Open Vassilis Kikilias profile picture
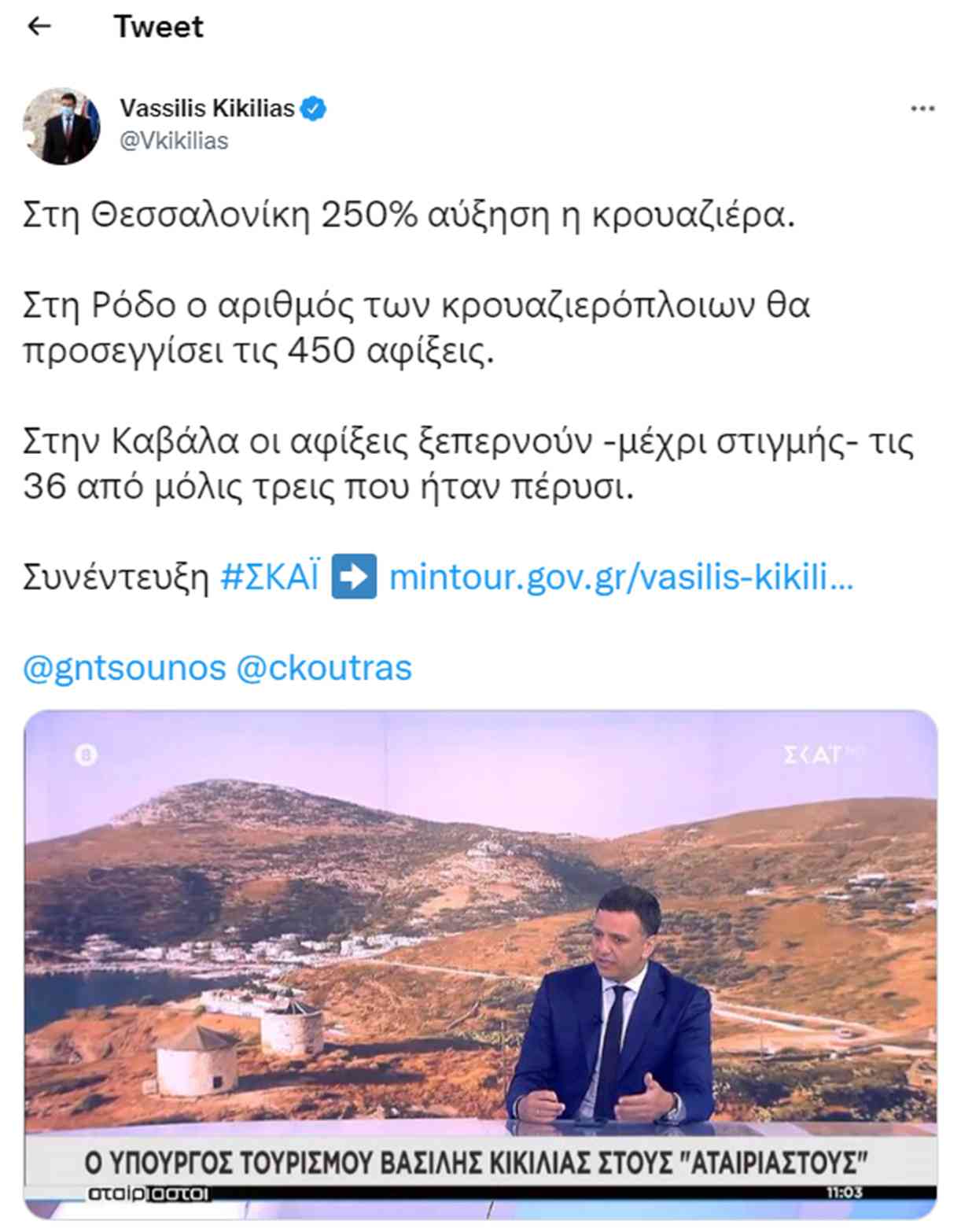Viewport: 961px width, 1232px height. tap(62, 126)
